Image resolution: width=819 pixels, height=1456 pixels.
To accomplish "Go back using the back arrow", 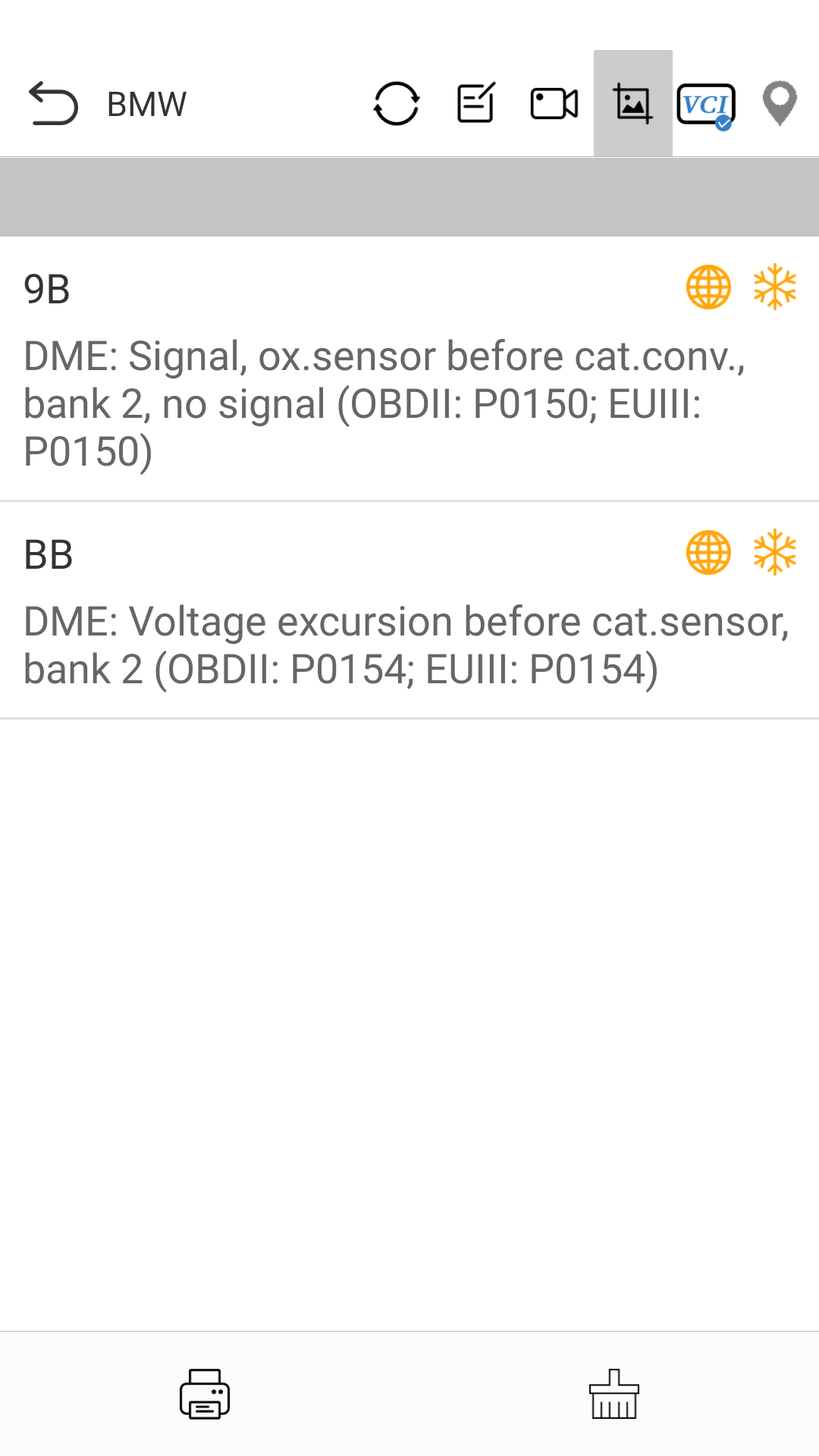I will point(53,103).
